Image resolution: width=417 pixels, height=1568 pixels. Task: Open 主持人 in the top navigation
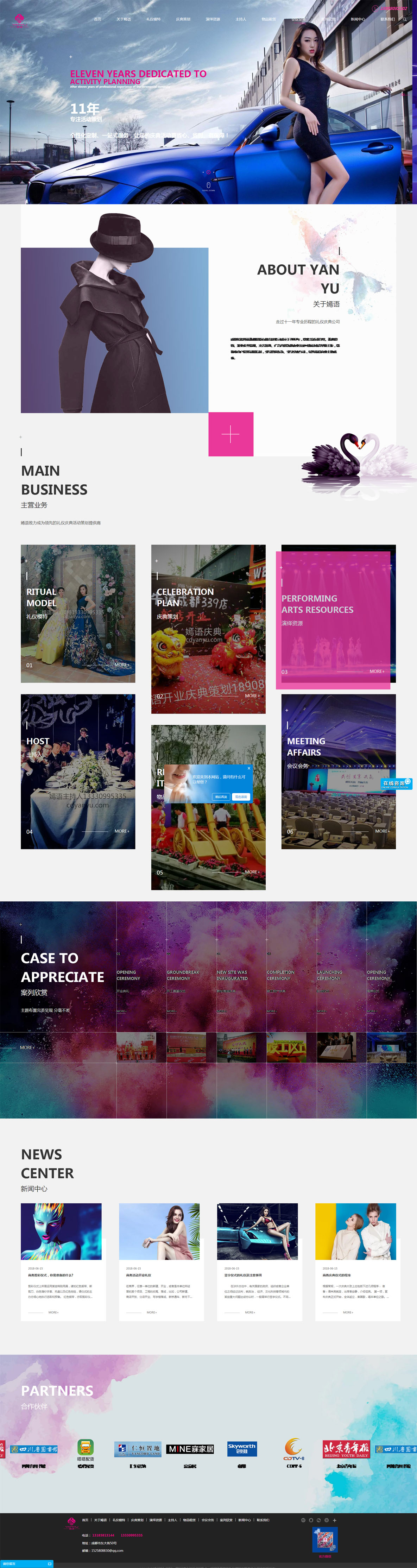pyautogui.click(x=241, y=19)
